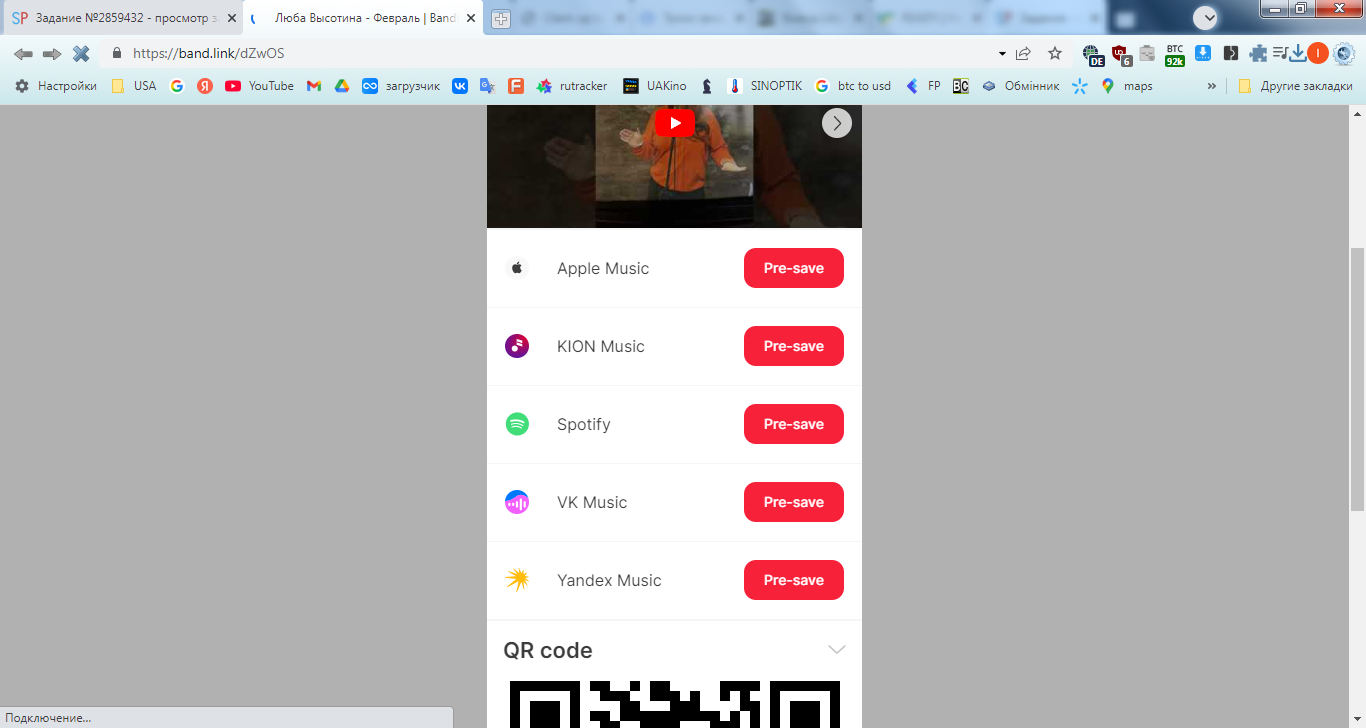
Task: Switch to the Задание №2859432 tab
Action: tap(120, 18)
